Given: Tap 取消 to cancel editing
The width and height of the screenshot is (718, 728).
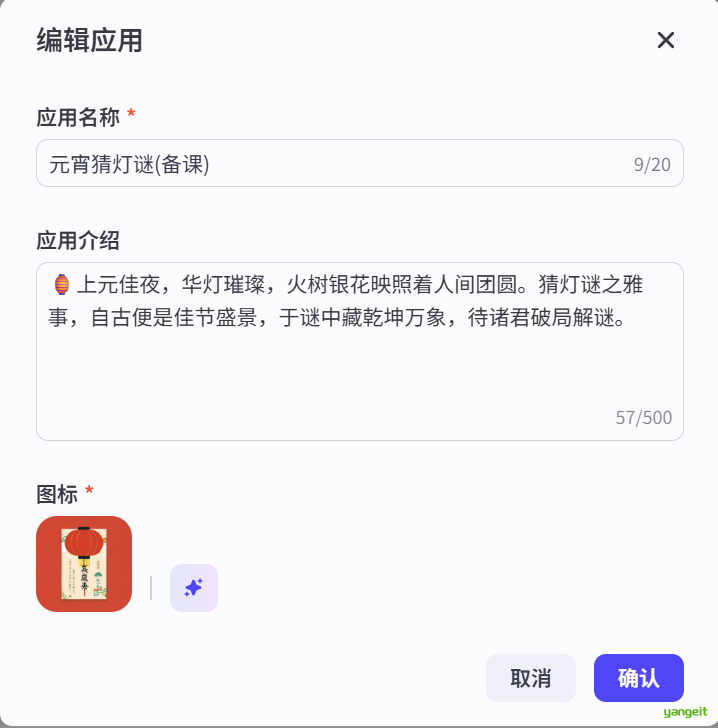Looking at the screenshot, I should pos(530,678).
